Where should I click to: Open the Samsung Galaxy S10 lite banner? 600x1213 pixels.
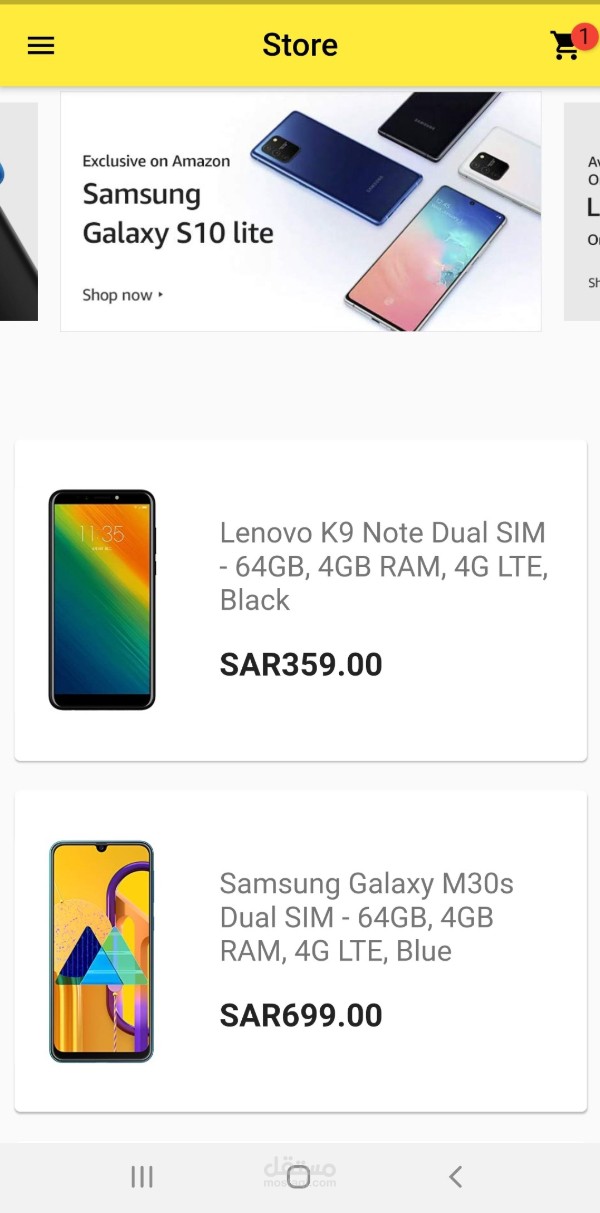(301, 211)
